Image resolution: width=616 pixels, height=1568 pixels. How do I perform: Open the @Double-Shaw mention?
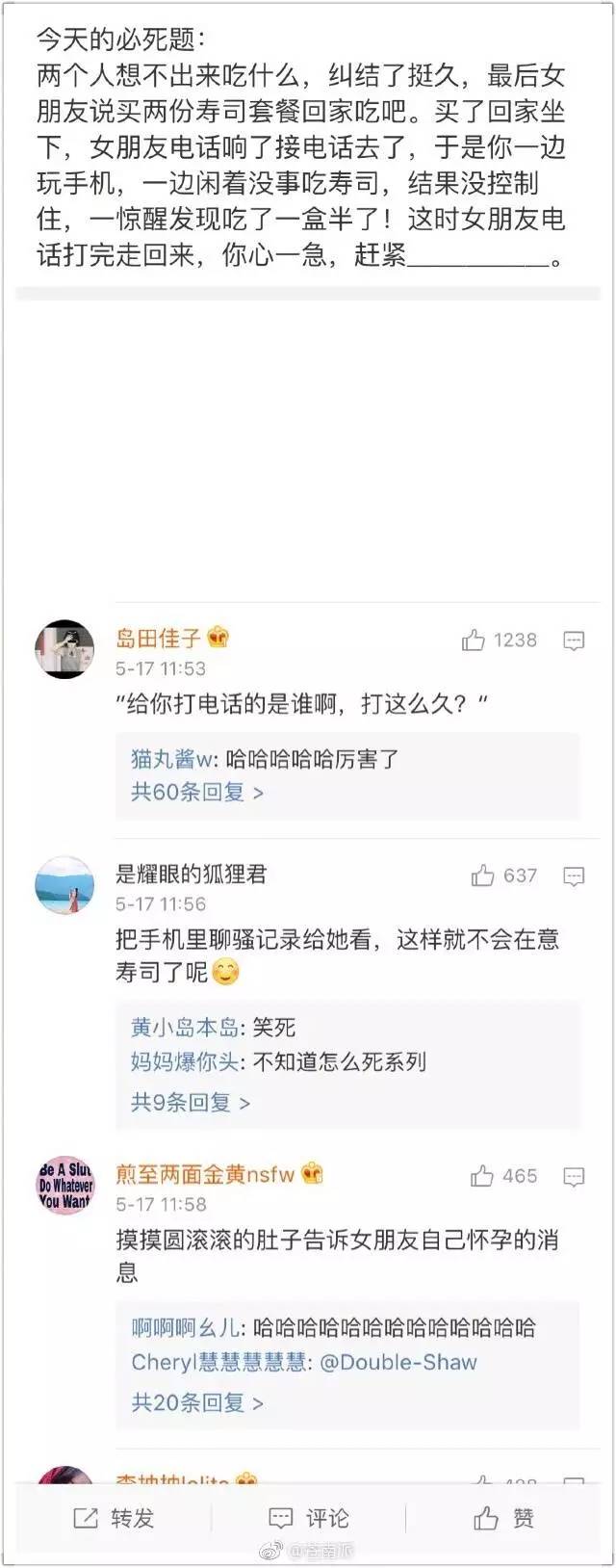click(x=398, y=1362)
